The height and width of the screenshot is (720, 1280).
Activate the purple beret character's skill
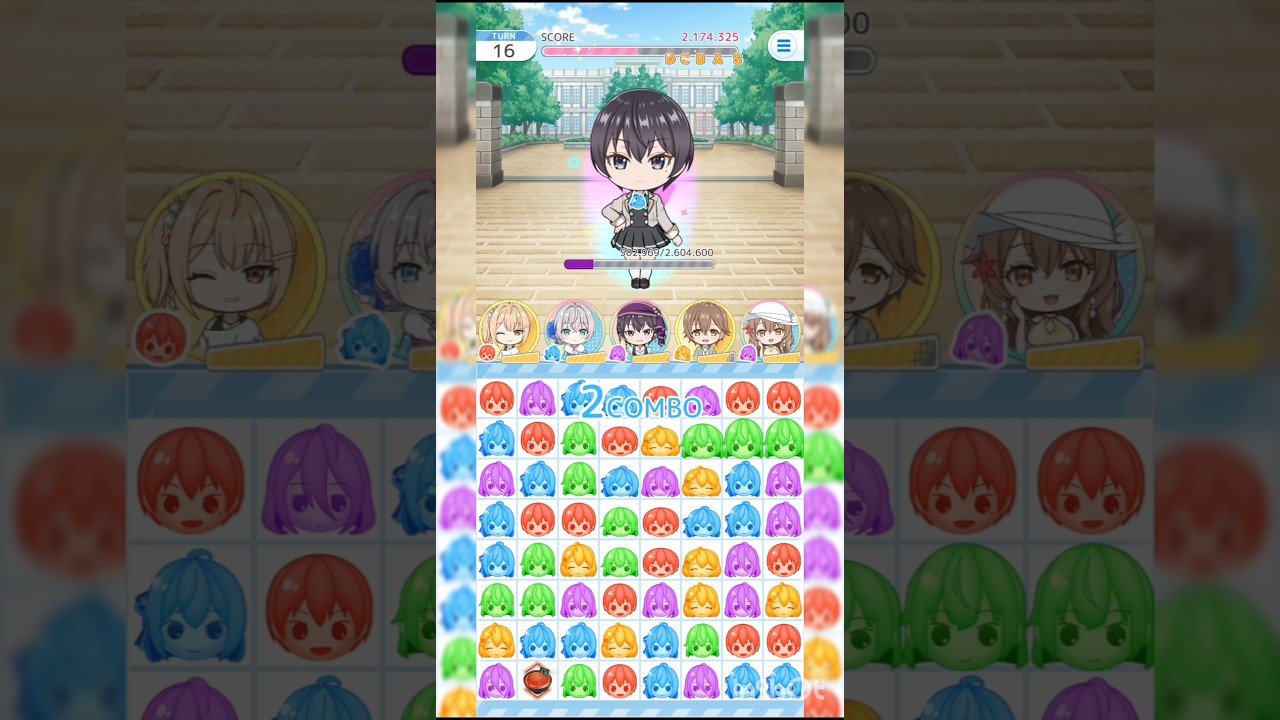640,329
